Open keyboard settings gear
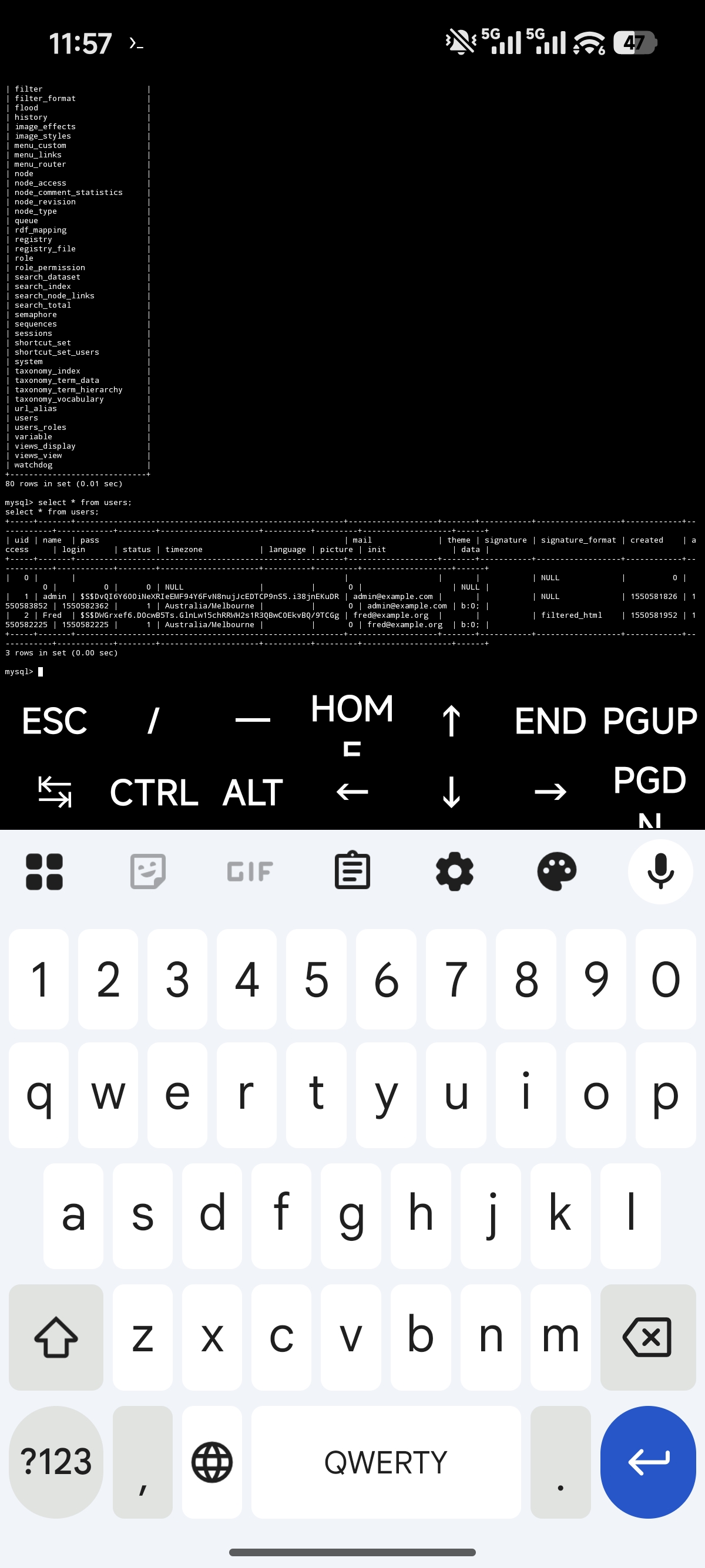705x1568 pixels. tap(455, 871)
